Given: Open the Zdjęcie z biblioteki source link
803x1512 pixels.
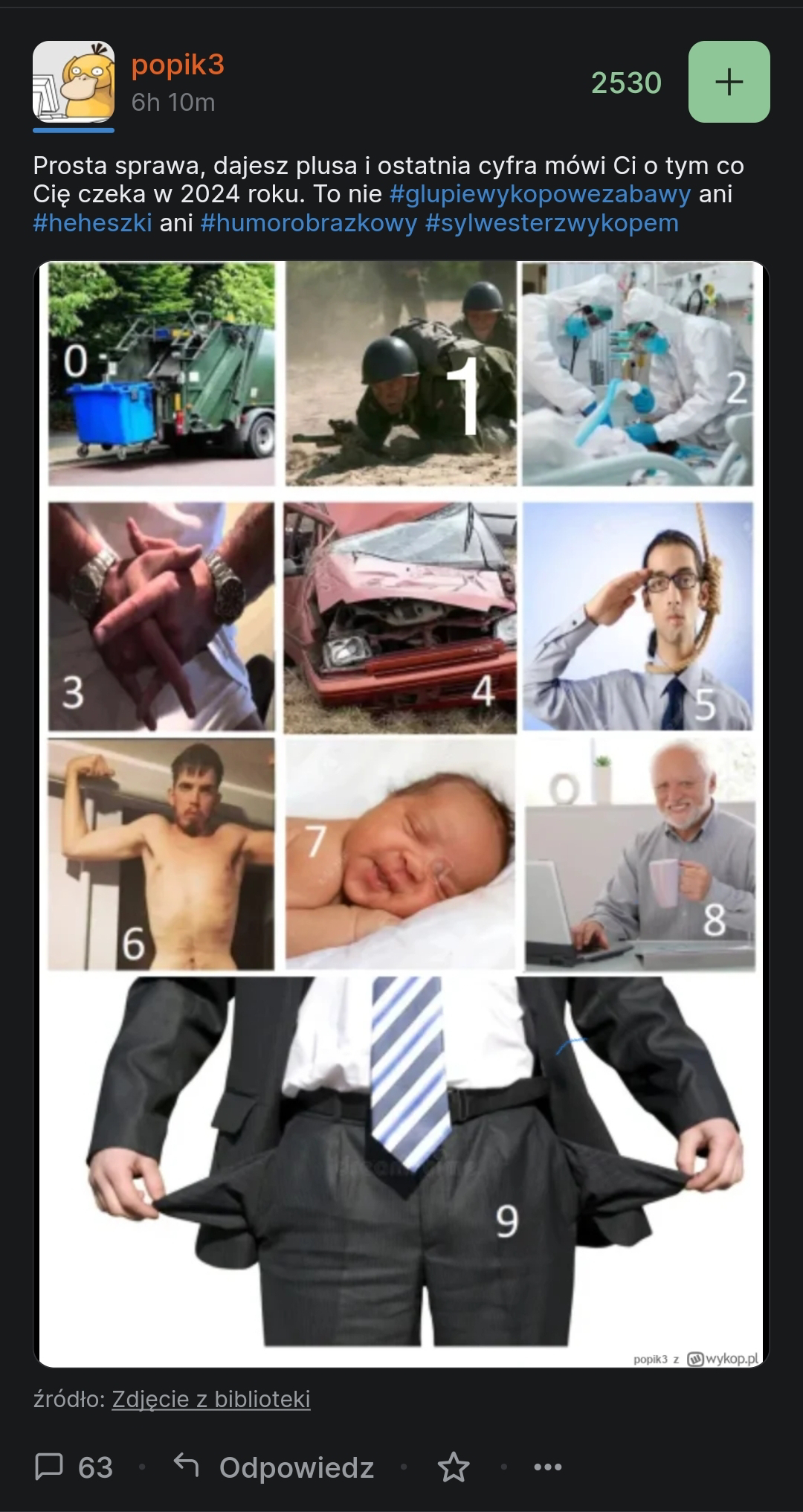Looking at the screenshot, I should [x=210, y=1399].
